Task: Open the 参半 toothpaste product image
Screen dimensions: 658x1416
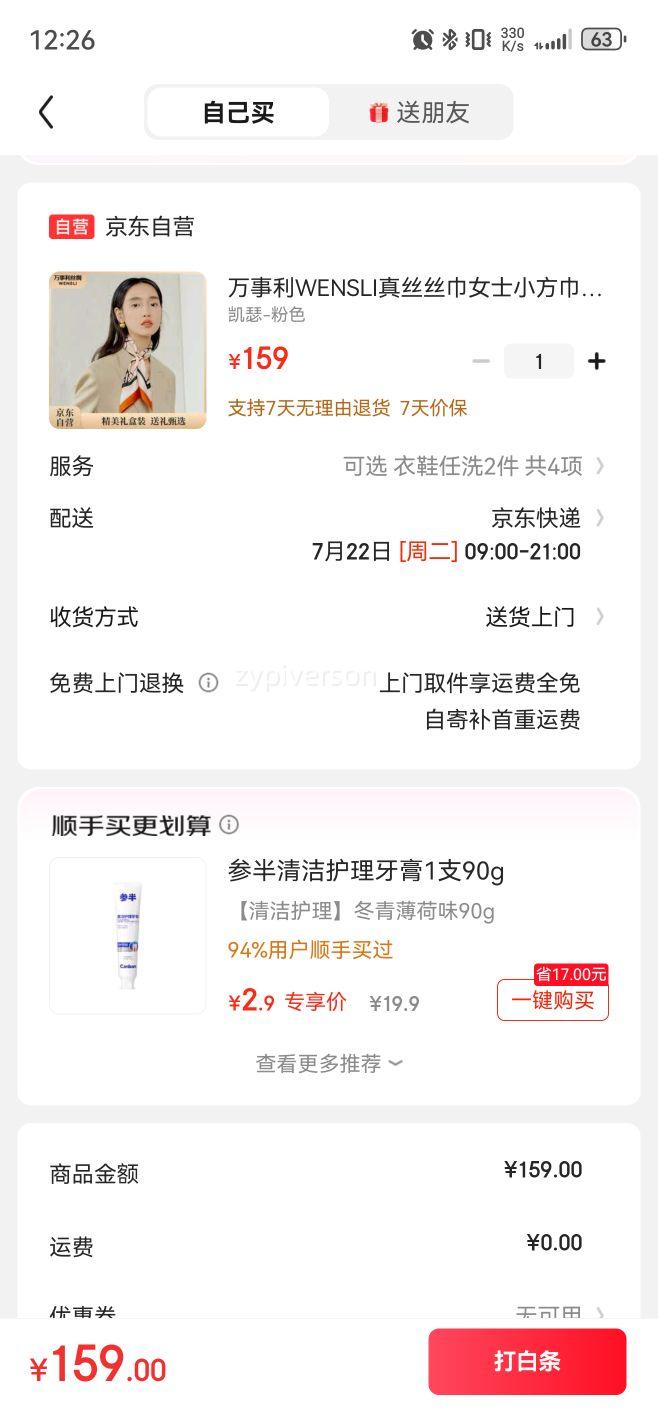Action: pyautogui.click(x=128, y=936)
